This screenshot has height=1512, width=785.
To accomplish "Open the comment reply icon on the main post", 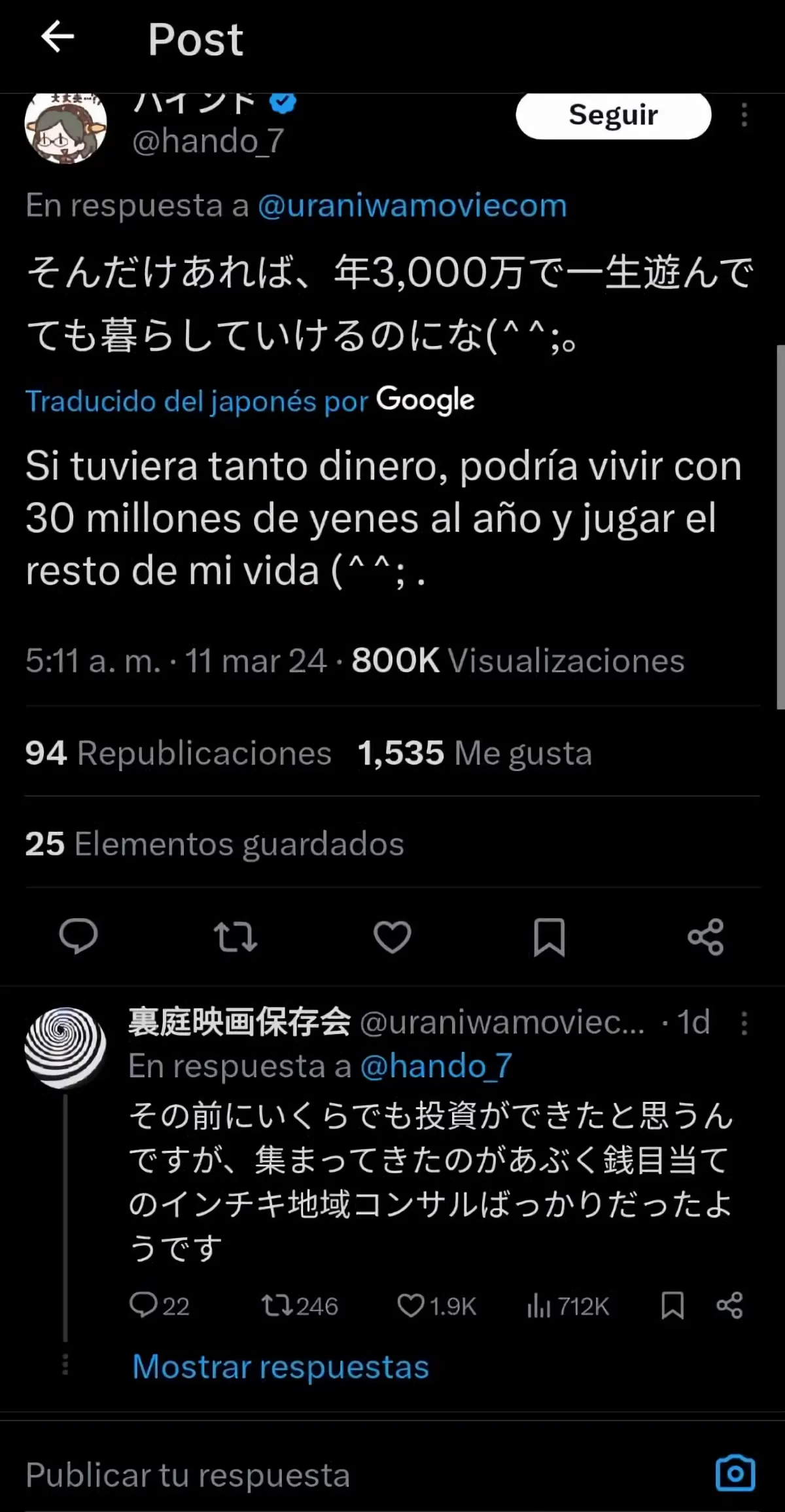I will coord(80,938).
